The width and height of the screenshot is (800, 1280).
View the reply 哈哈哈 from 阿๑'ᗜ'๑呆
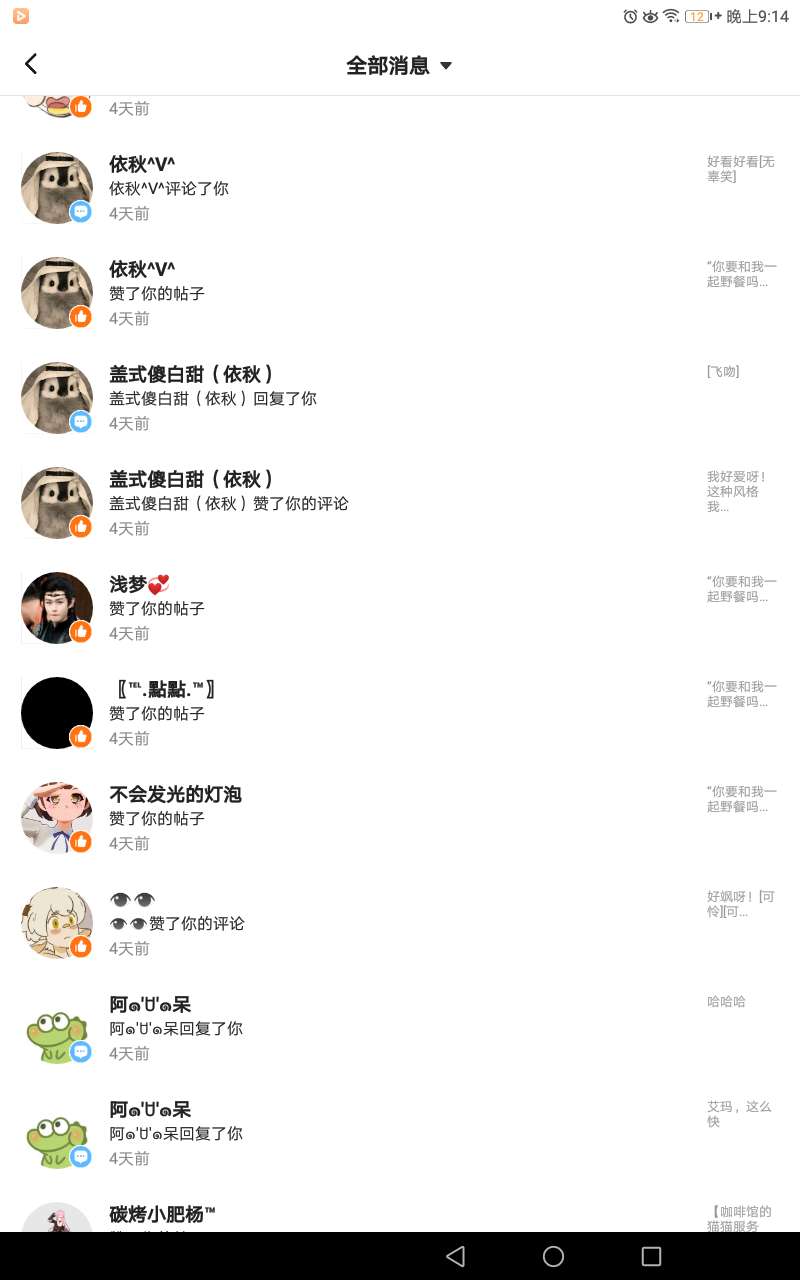400,1028
